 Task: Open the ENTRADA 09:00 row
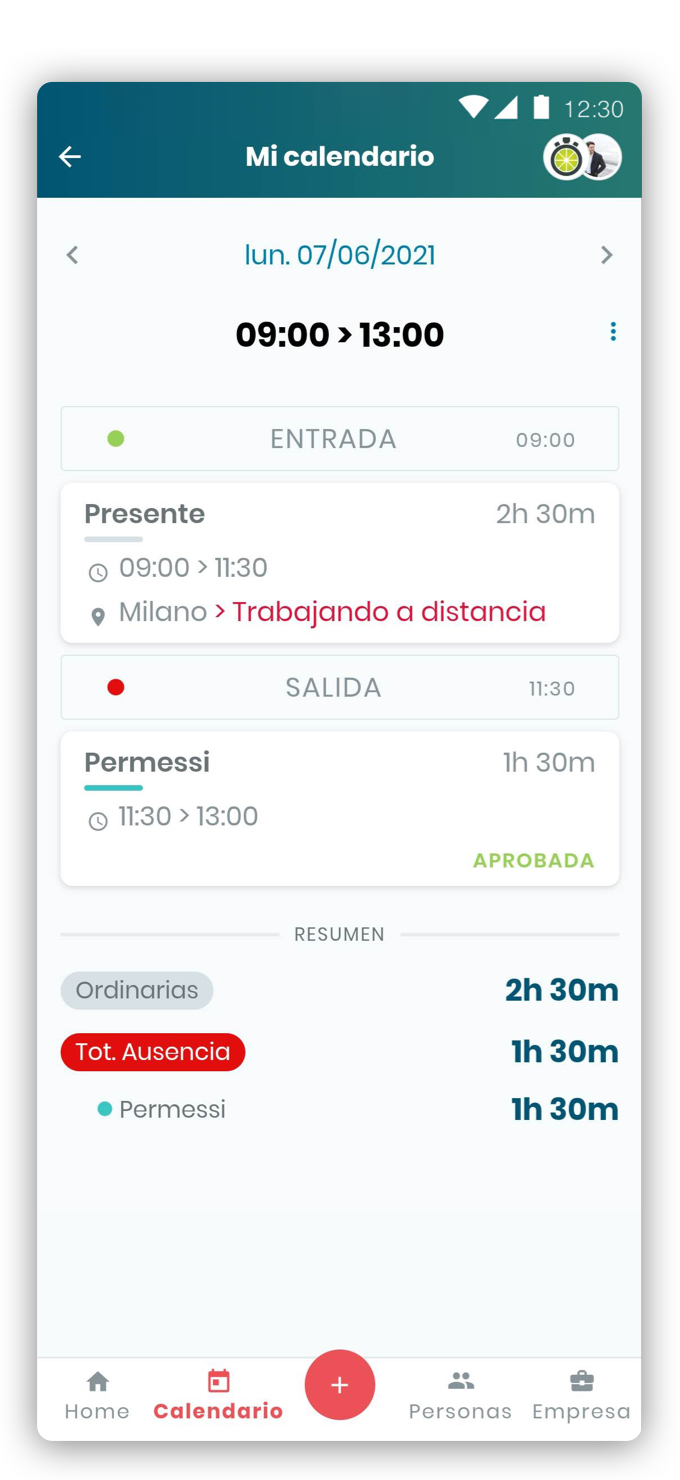pos(340,439)
